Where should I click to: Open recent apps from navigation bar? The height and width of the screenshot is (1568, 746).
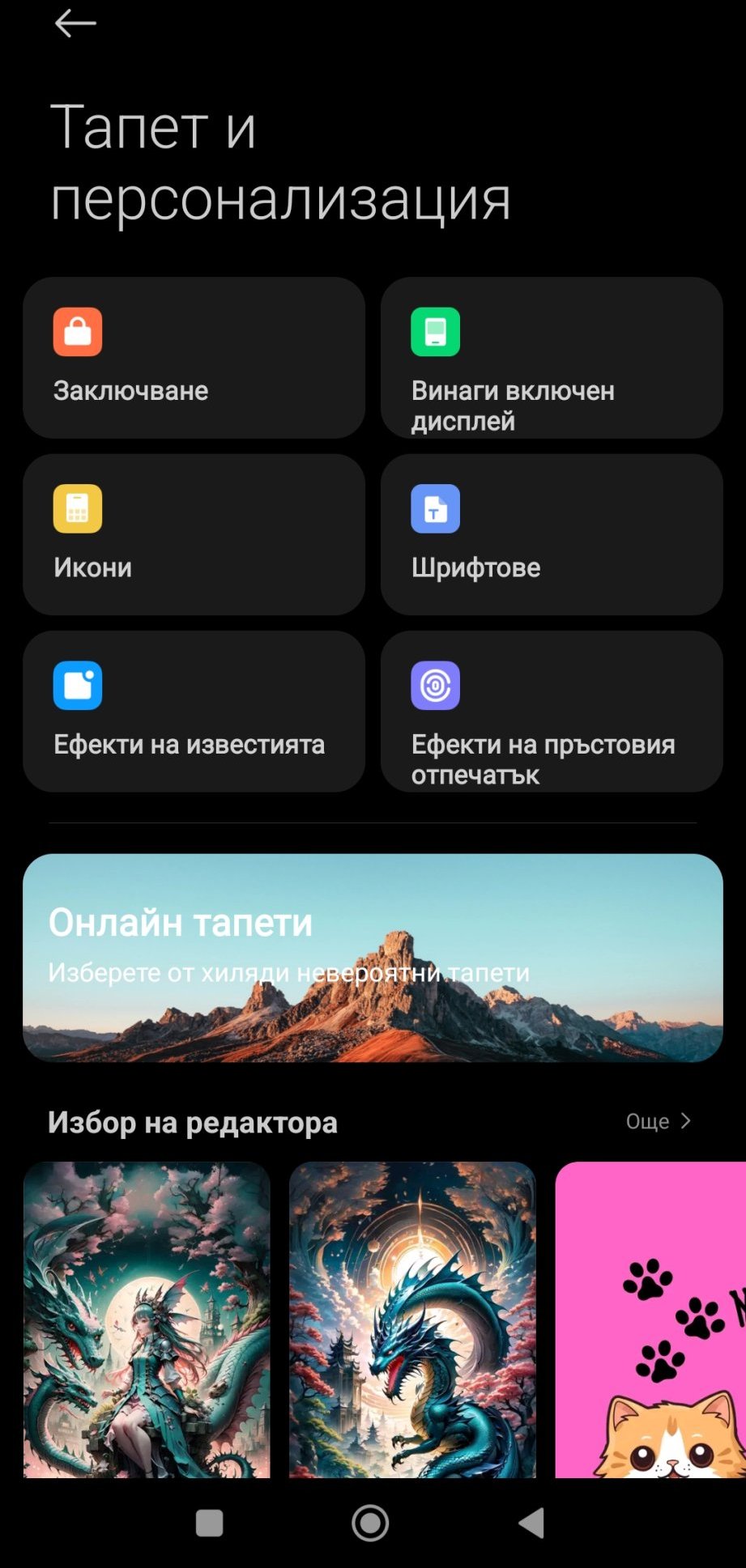click(x=210, y=1523)
